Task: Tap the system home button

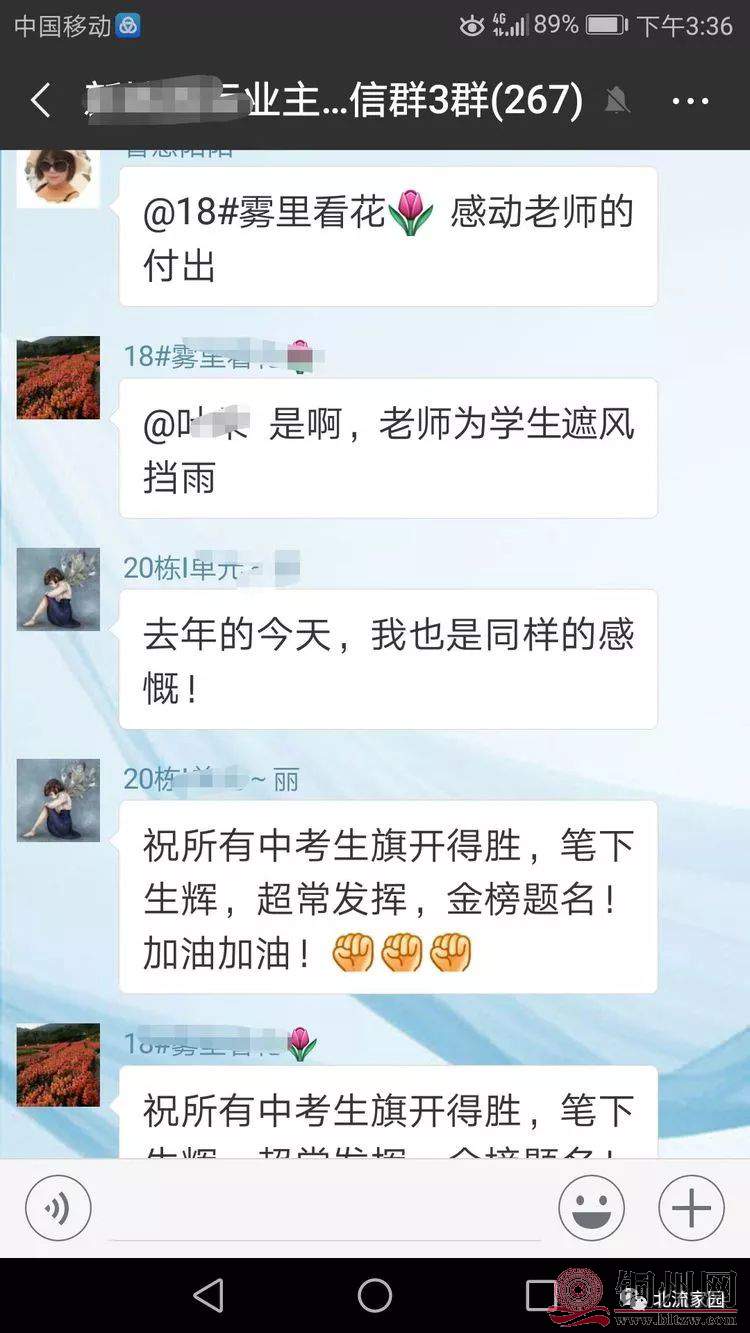Action: click(375, 1296)
